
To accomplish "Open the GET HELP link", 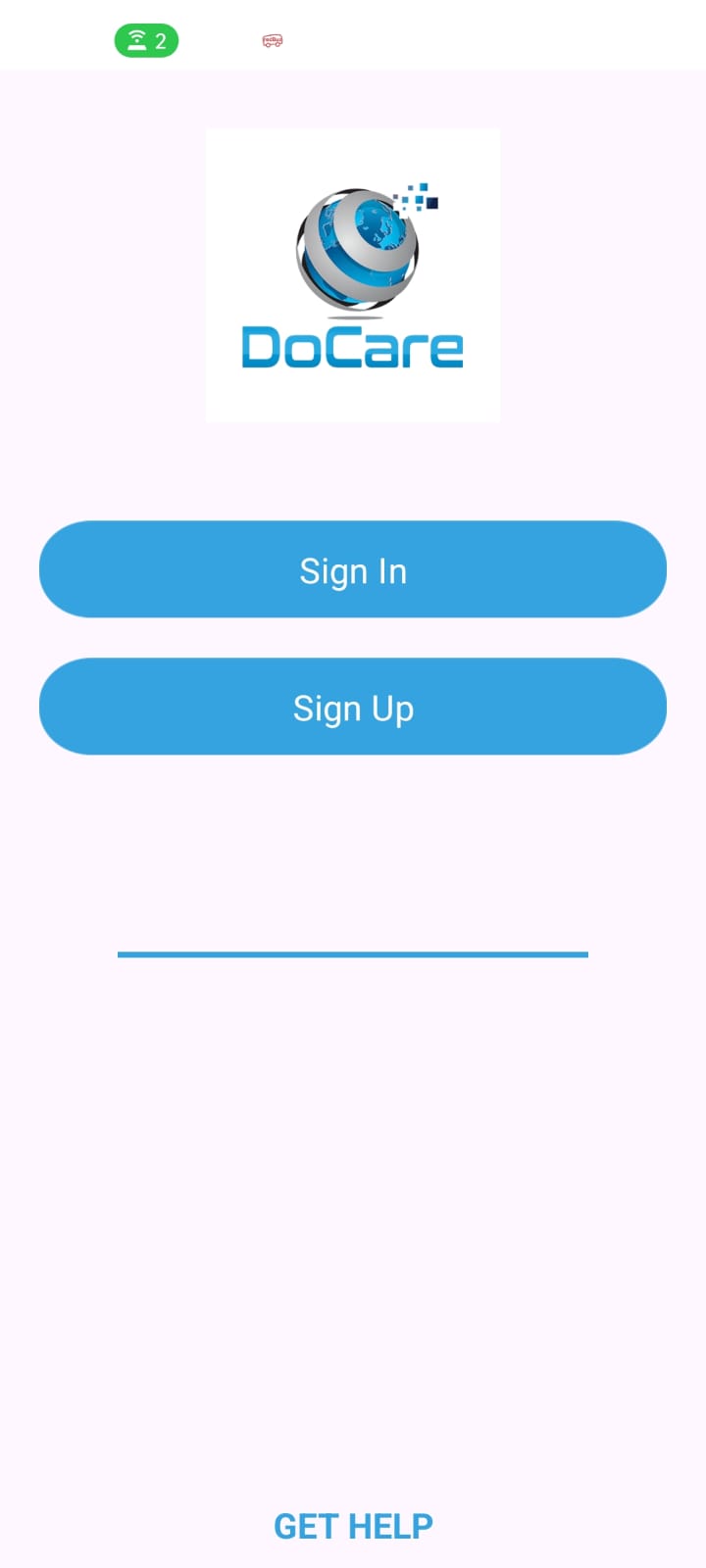I will click(353, 1526).
